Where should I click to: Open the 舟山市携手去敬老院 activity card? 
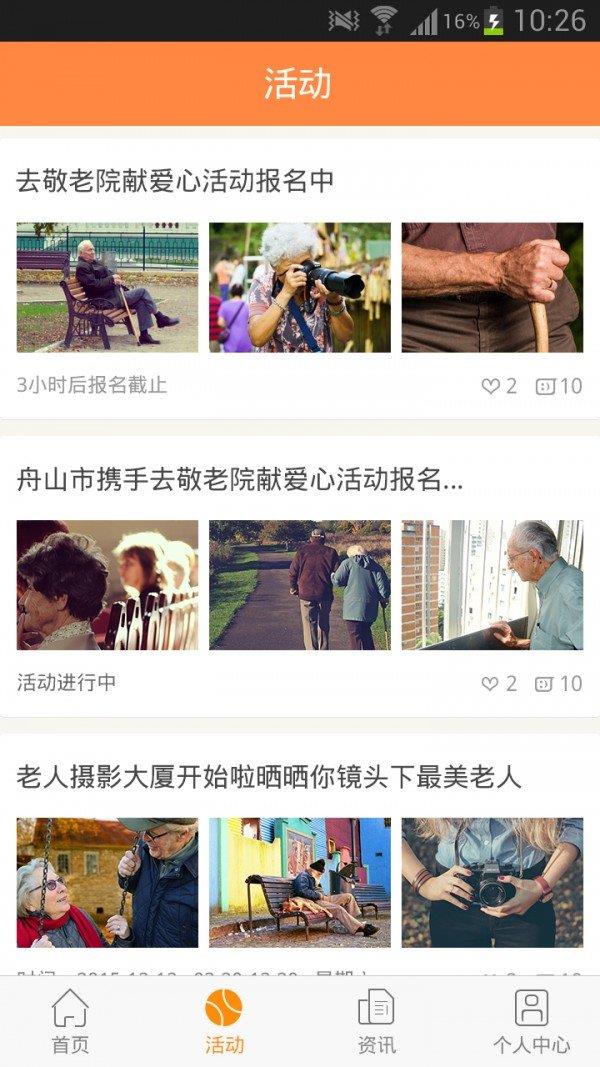click(240, 480)
